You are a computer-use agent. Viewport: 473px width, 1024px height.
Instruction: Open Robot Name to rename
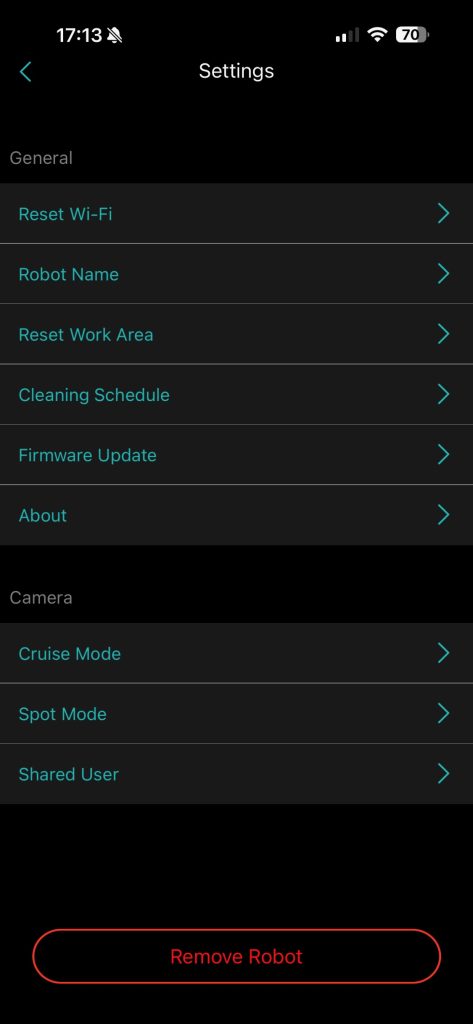236,274
